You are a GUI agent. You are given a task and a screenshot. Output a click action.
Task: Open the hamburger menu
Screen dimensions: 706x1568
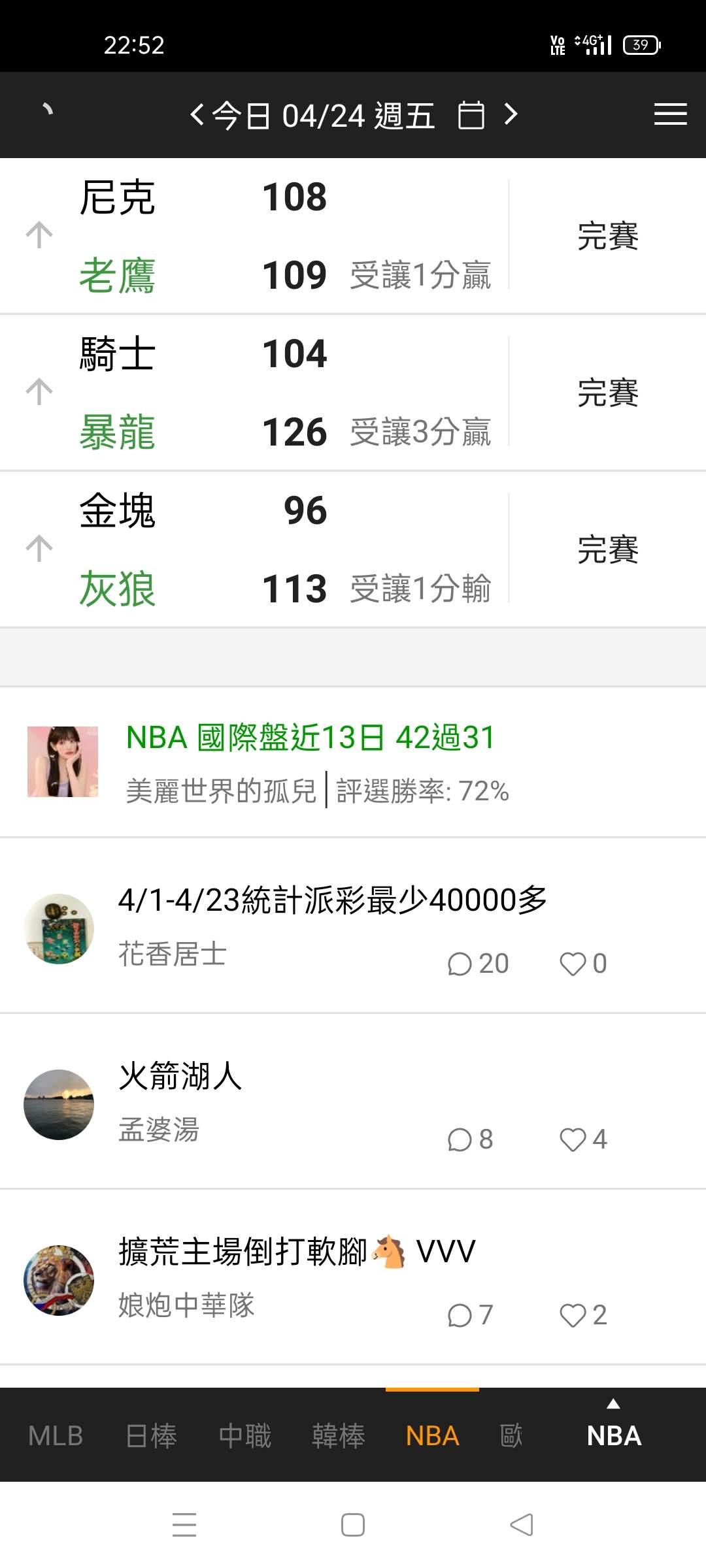pyautogui.click(x=670, y=114)
